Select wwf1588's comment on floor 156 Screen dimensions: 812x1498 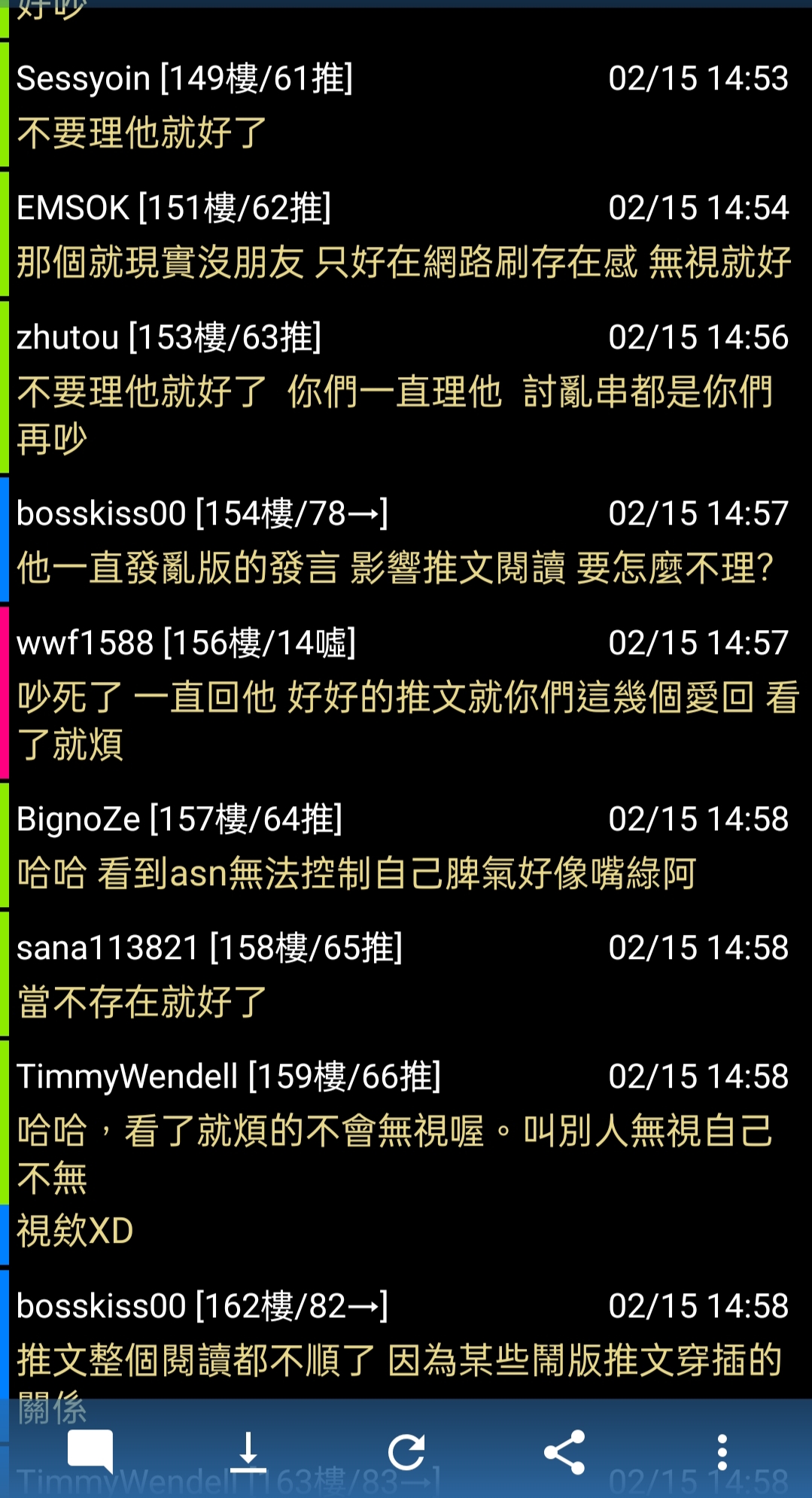click(406, 693)
